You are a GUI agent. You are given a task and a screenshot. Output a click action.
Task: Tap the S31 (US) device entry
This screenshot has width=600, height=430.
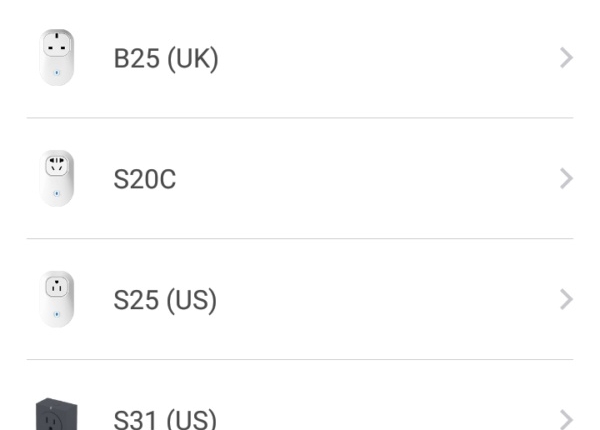tap(165, 418)
